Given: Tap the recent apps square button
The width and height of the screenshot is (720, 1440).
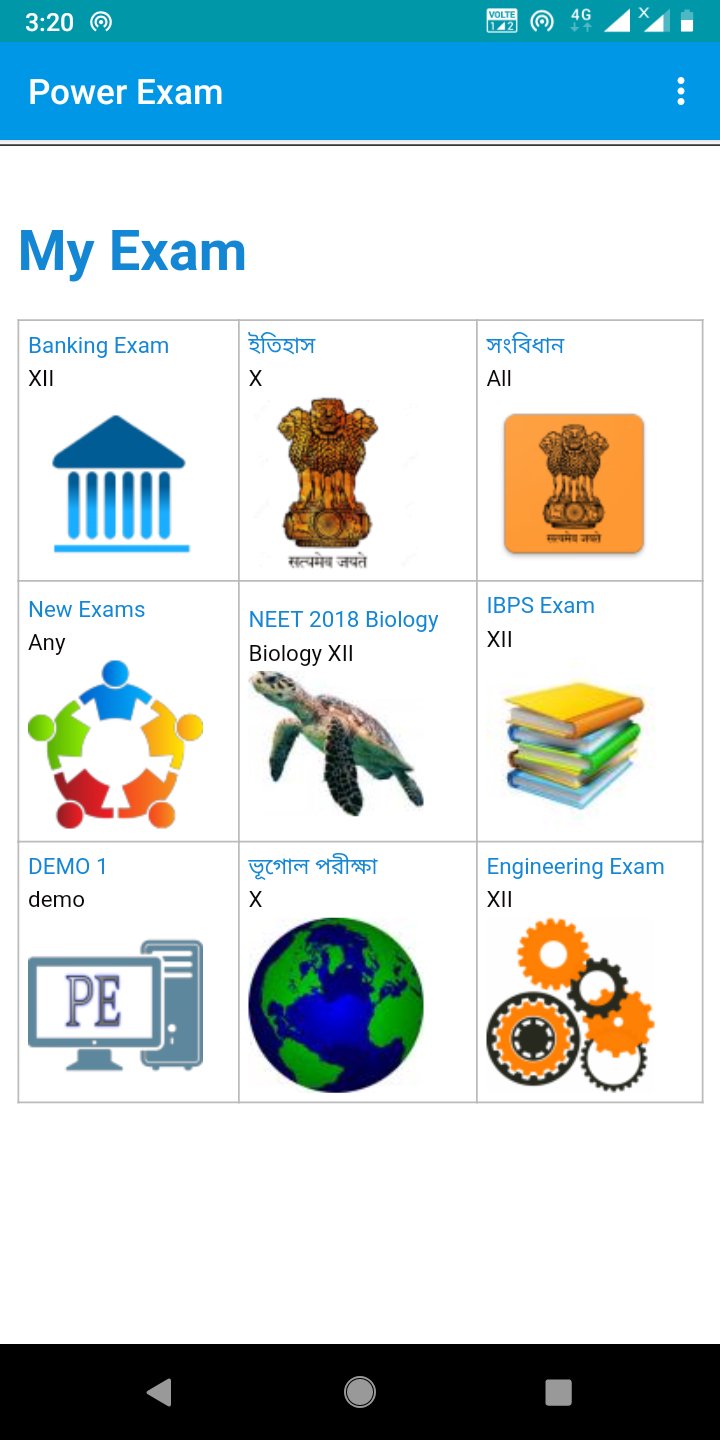Looking at the screenshot, I should point(558,1391).
